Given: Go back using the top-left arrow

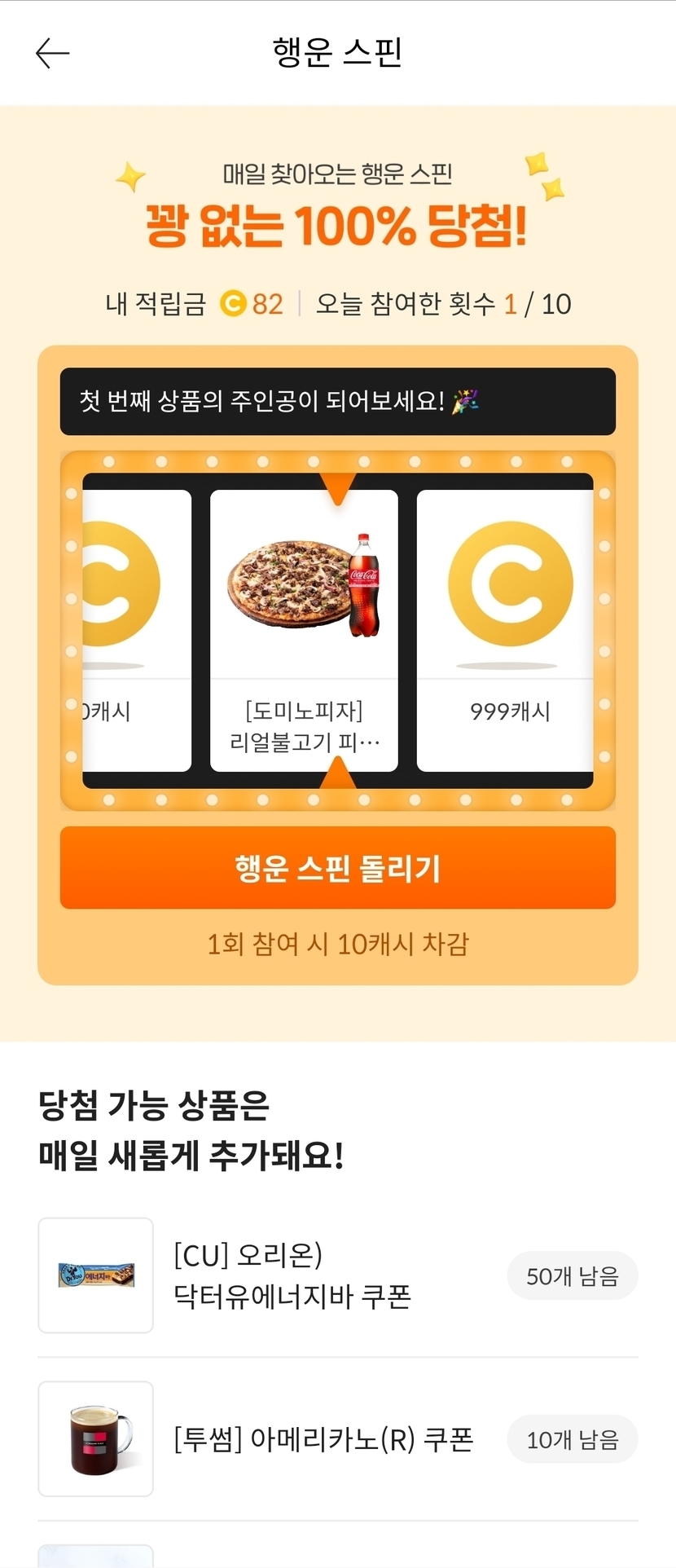Looking at the screenshot, I should (x=53, y=54).
